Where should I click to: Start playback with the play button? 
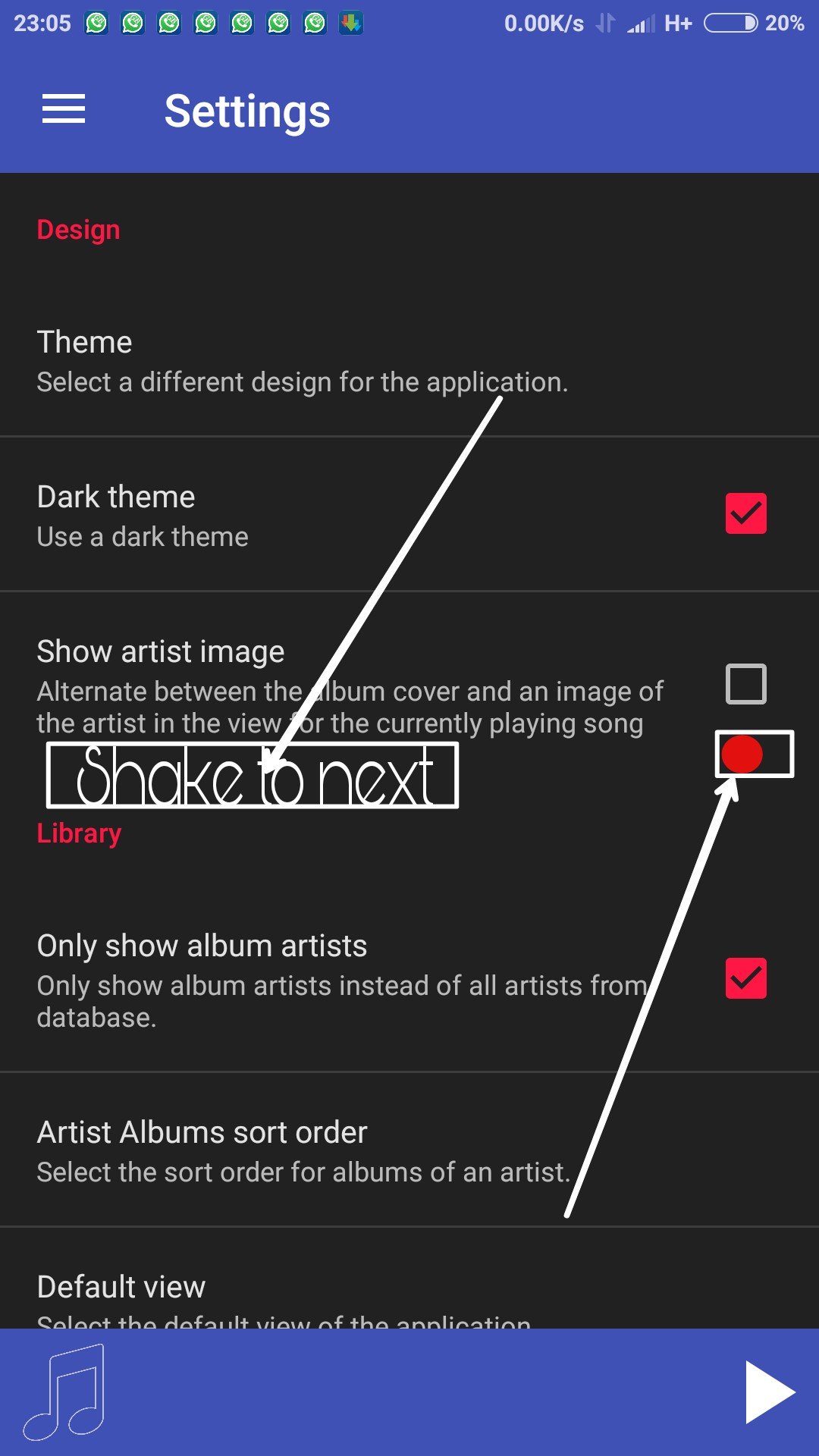pyautogui.click(x=769, y=1392)
